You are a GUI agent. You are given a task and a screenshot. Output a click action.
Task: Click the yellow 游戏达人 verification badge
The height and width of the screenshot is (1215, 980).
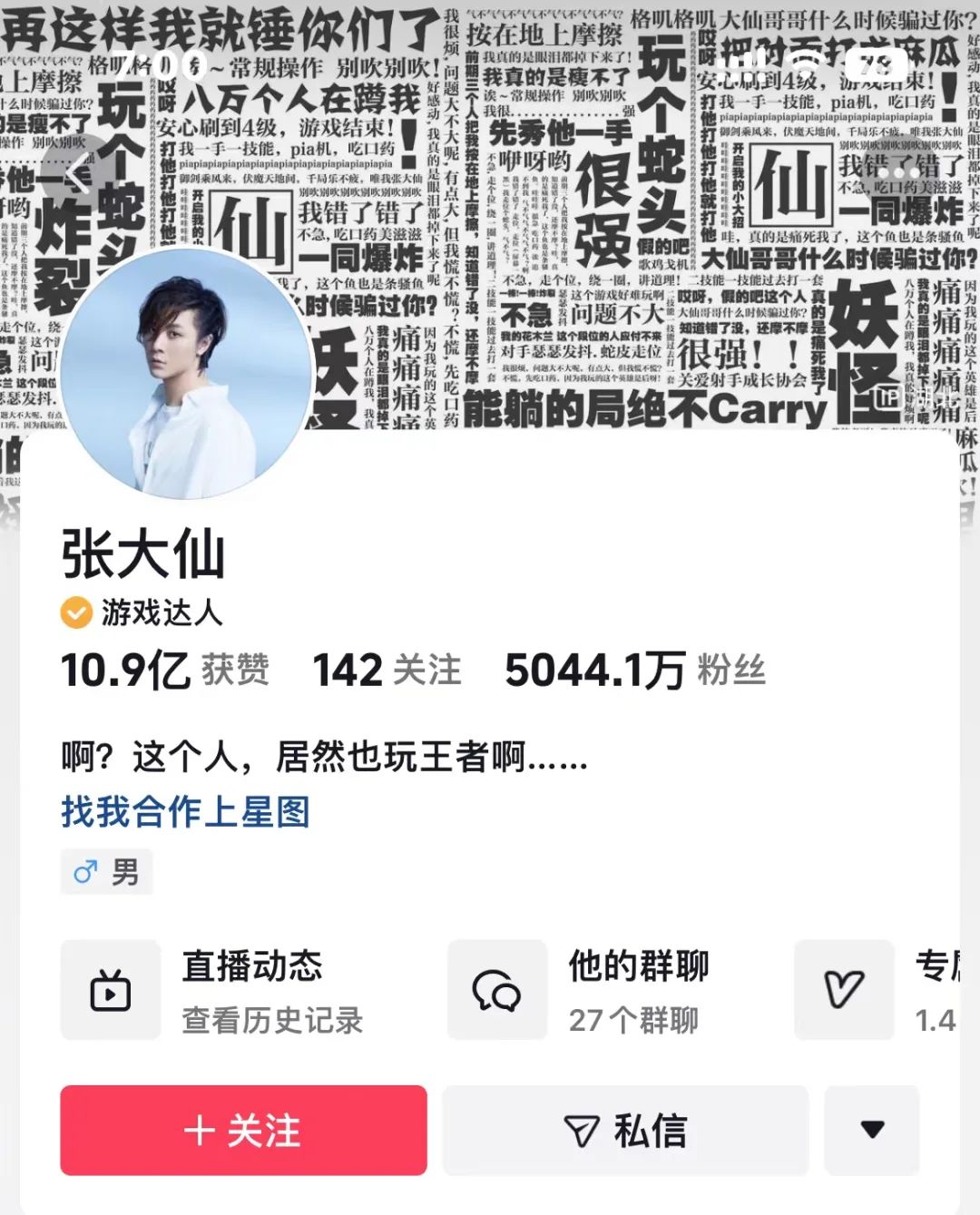coord(77,612)
